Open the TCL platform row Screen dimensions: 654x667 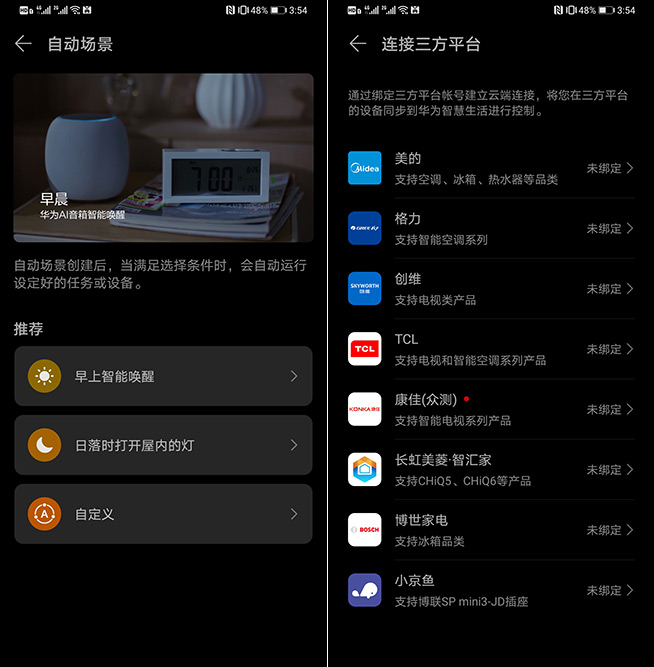click(x=490, y=349)
